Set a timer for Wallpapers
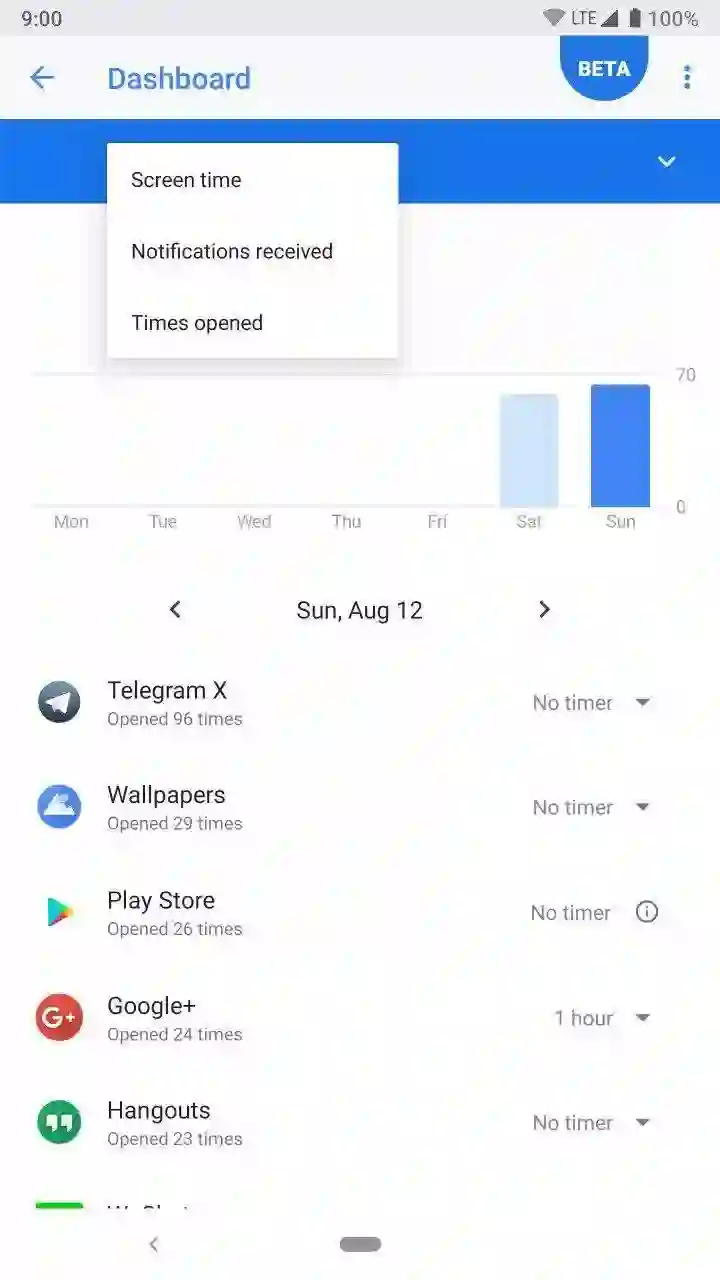The image size is (720, 1280). click(592, 808)
